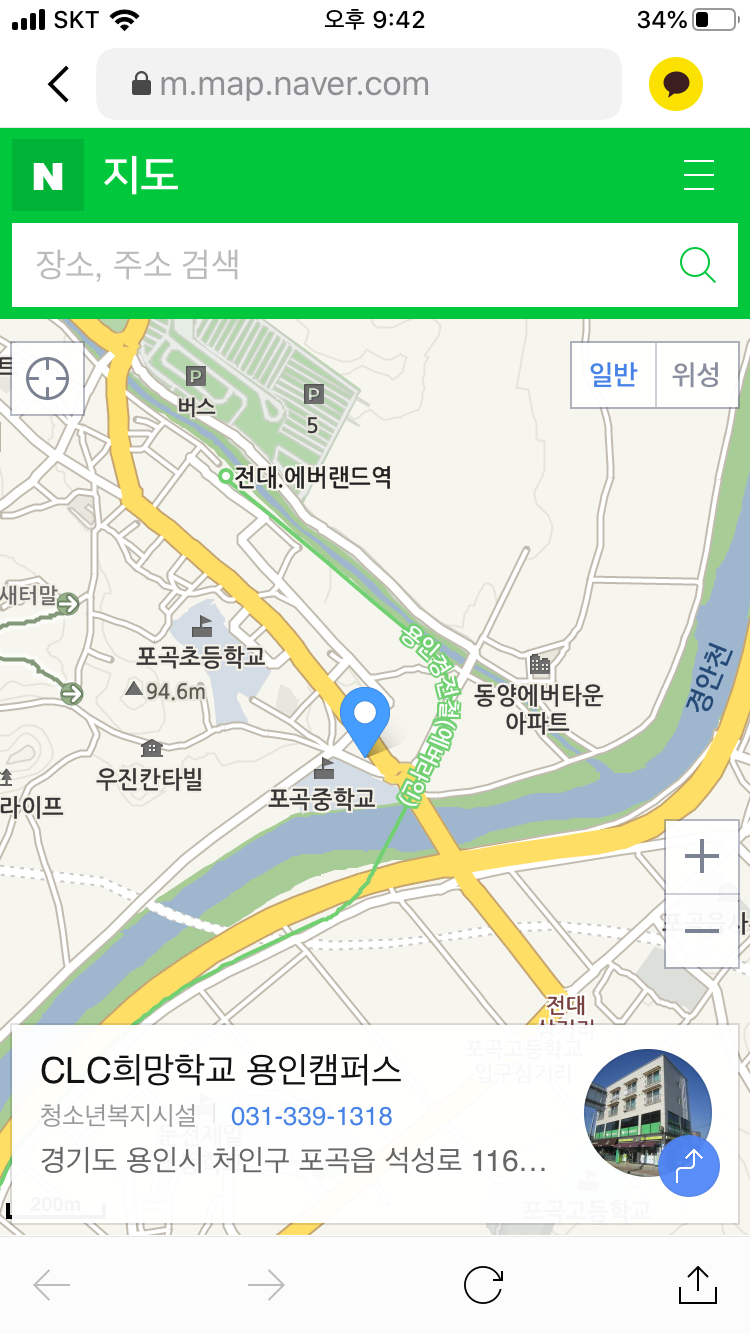Zoom in with the plus button

tap(702, 857)
